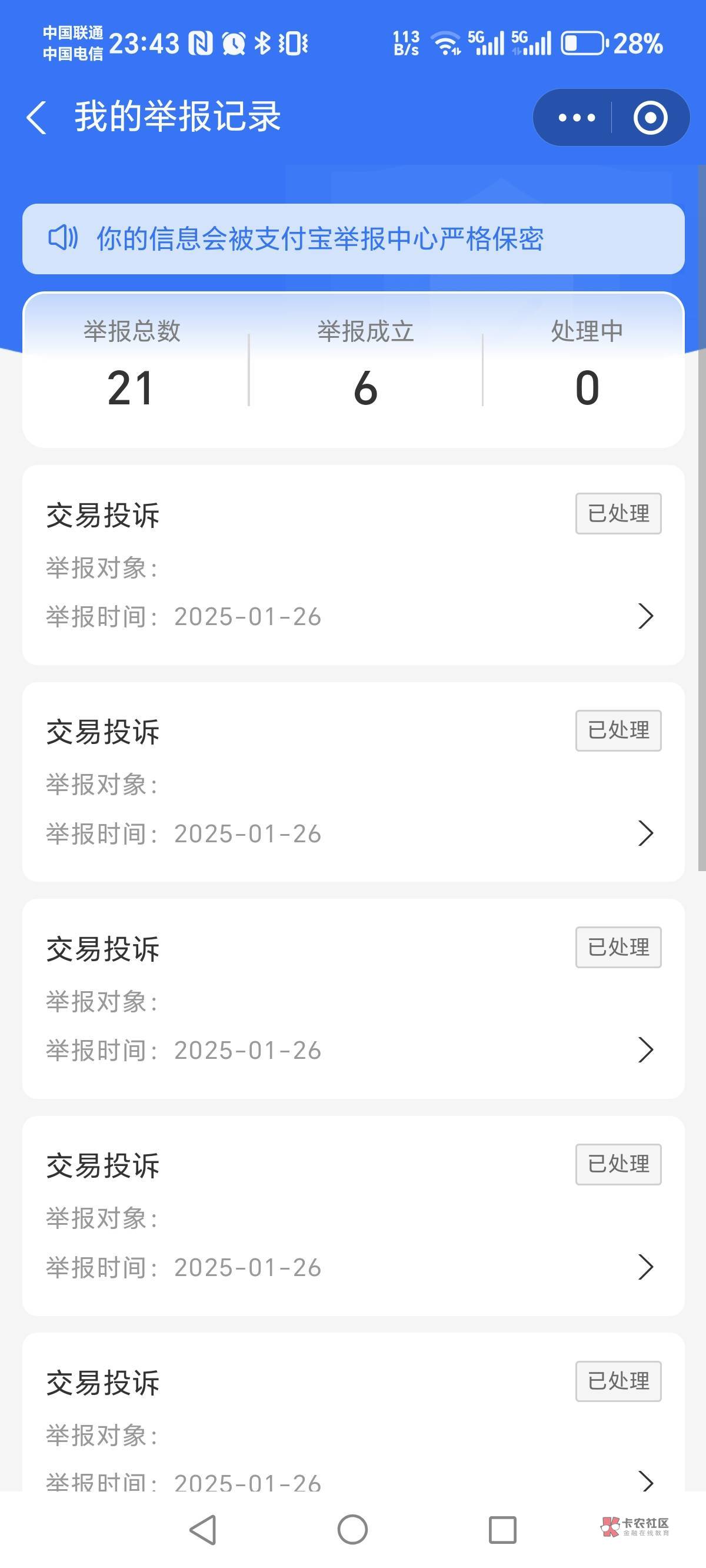Open the first 交易投诉 record in the list
Image resolution: width=706 pixels, height=1568 pixels.
point(353,565)
